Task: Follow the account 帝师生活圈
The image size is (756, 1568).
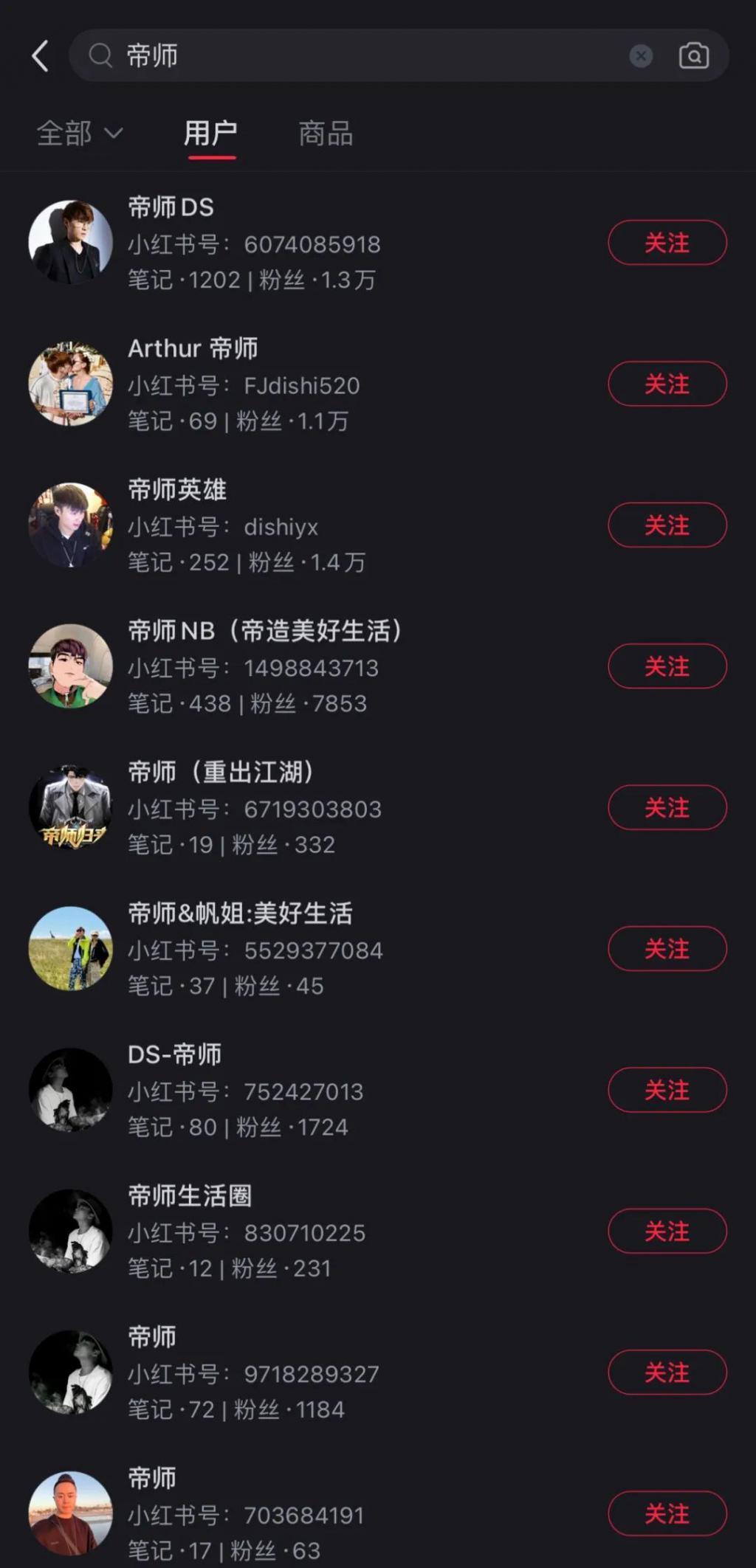Action: pos(667,1231)
